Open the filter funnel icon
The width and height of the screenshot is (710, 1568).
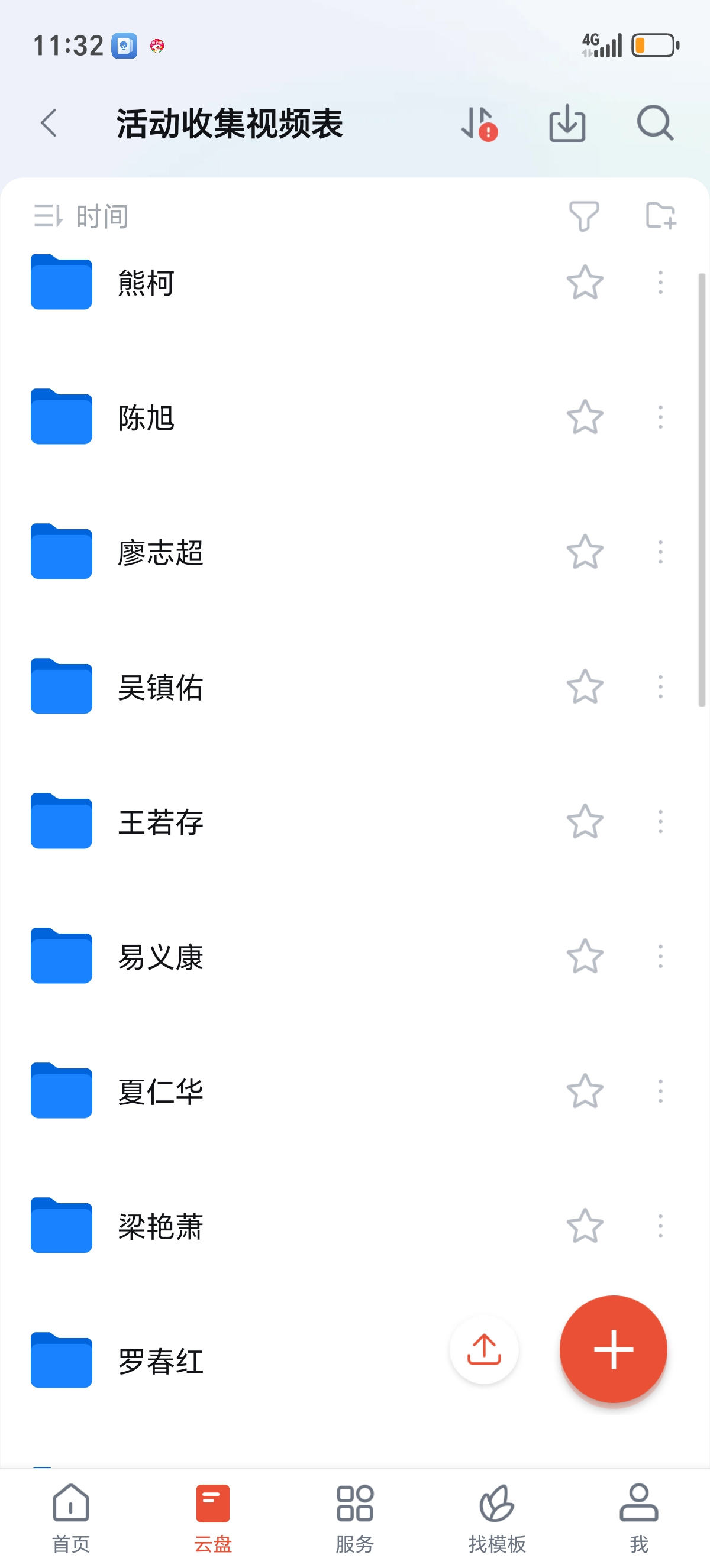[583, 216]
